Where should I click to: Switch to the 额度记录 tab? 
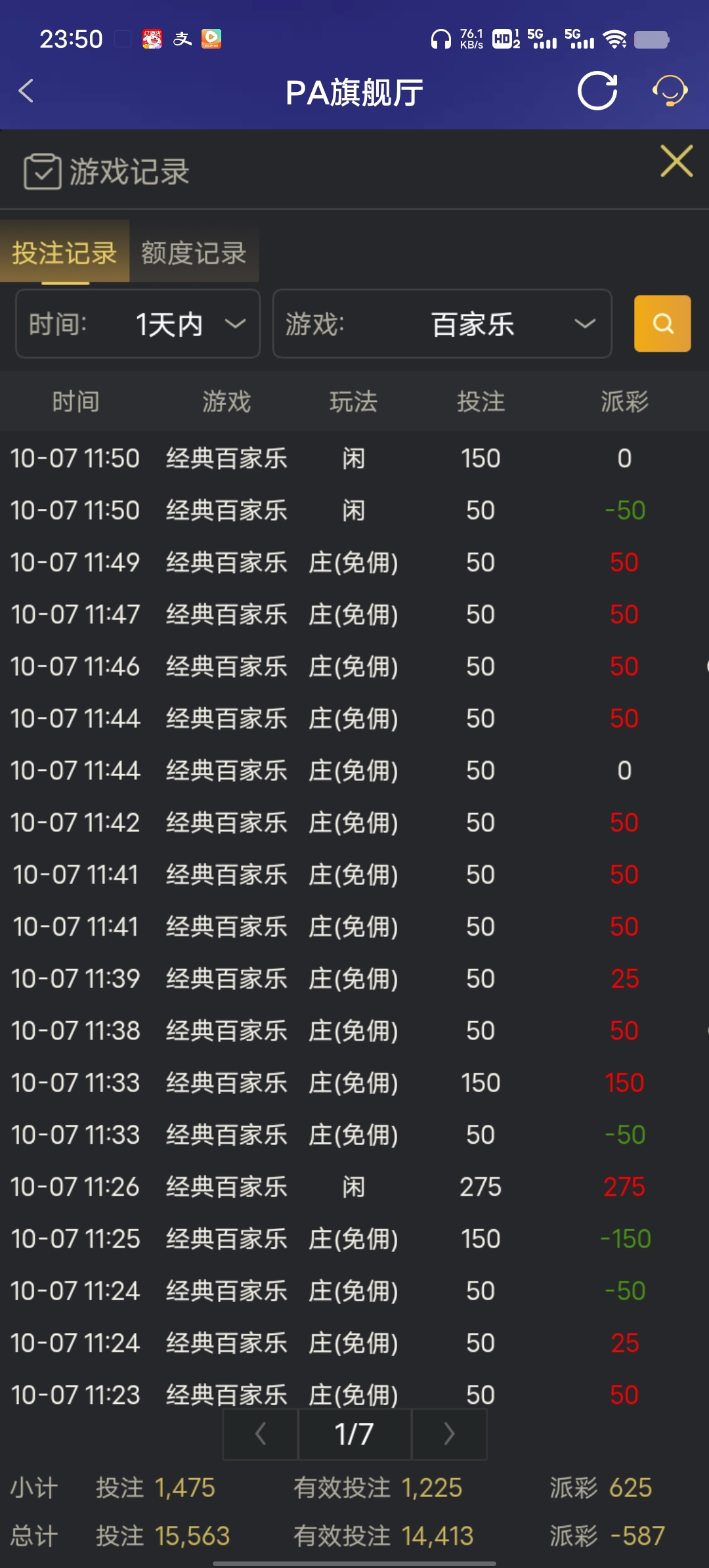coord(194,253)
